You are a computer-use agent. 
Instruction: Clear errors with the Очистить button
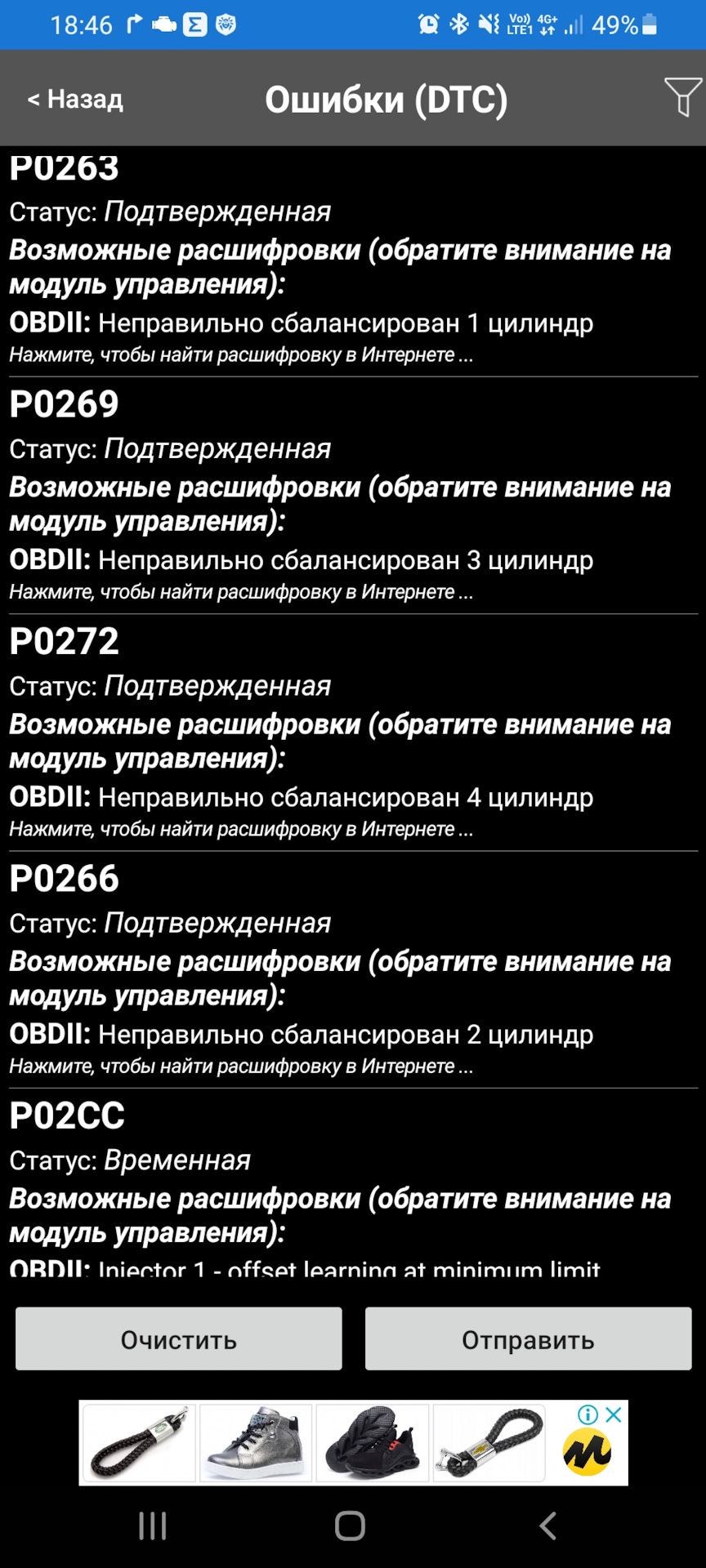[x=178, y=1339]
